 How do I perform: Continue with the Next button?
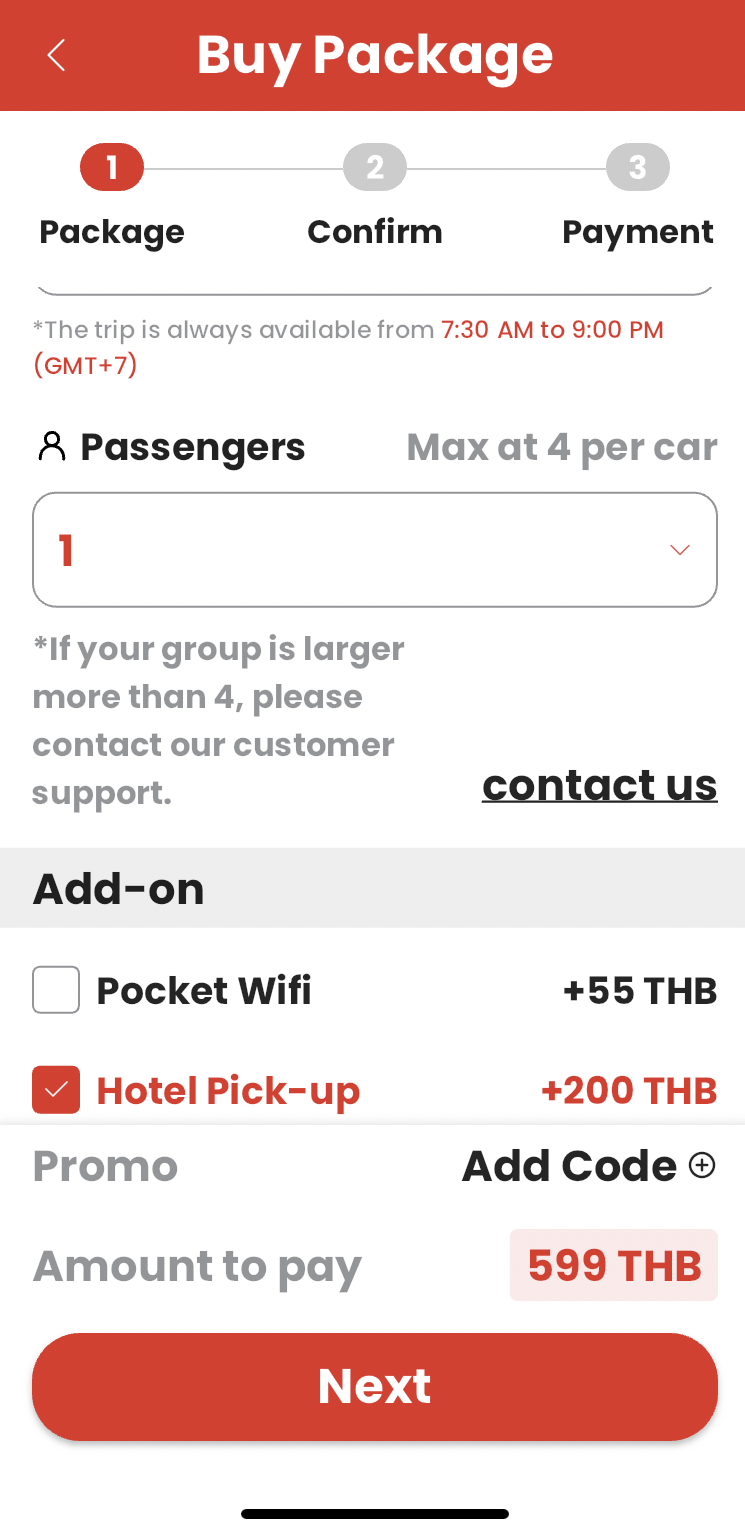375,1386
